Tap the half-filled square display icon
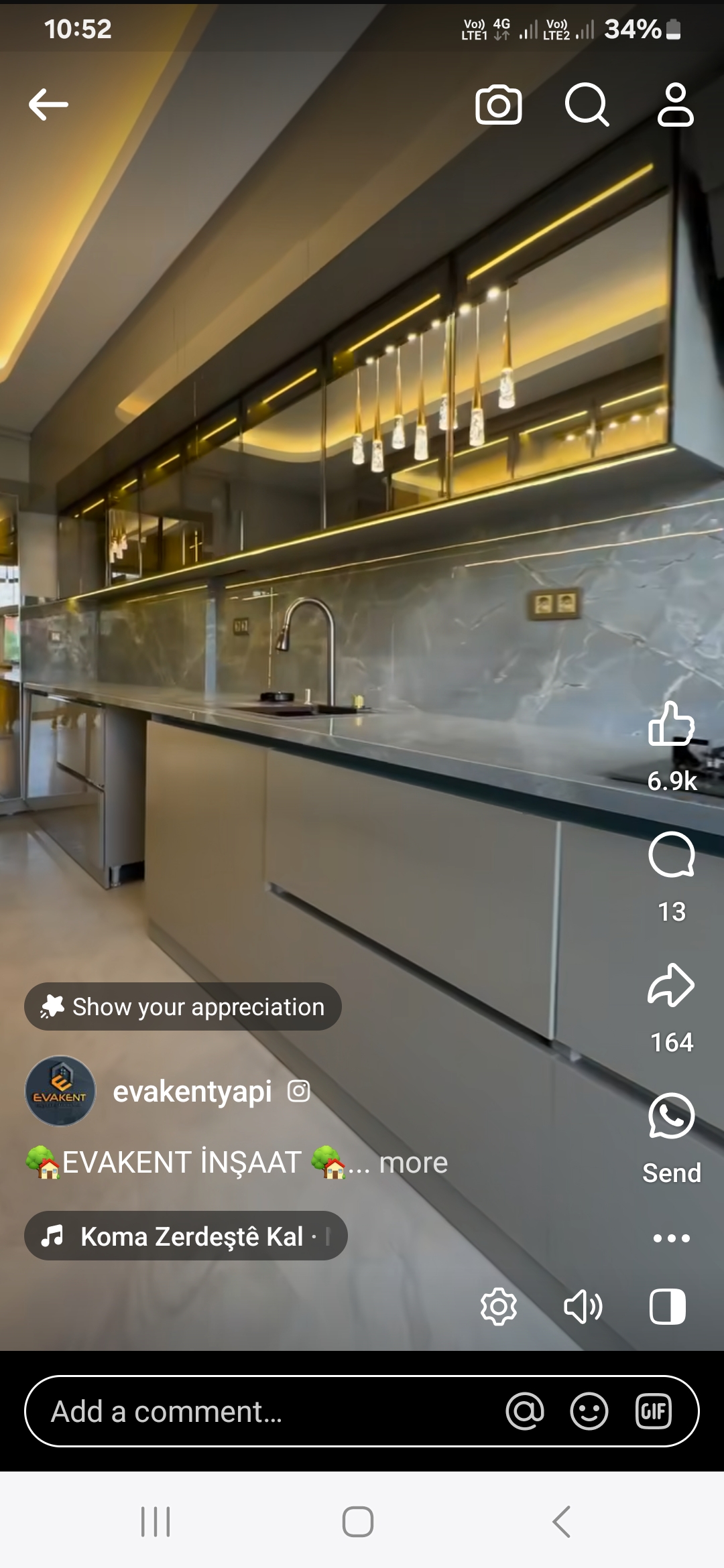Viewport: 724px width, 1568px height. [668, 1307]
